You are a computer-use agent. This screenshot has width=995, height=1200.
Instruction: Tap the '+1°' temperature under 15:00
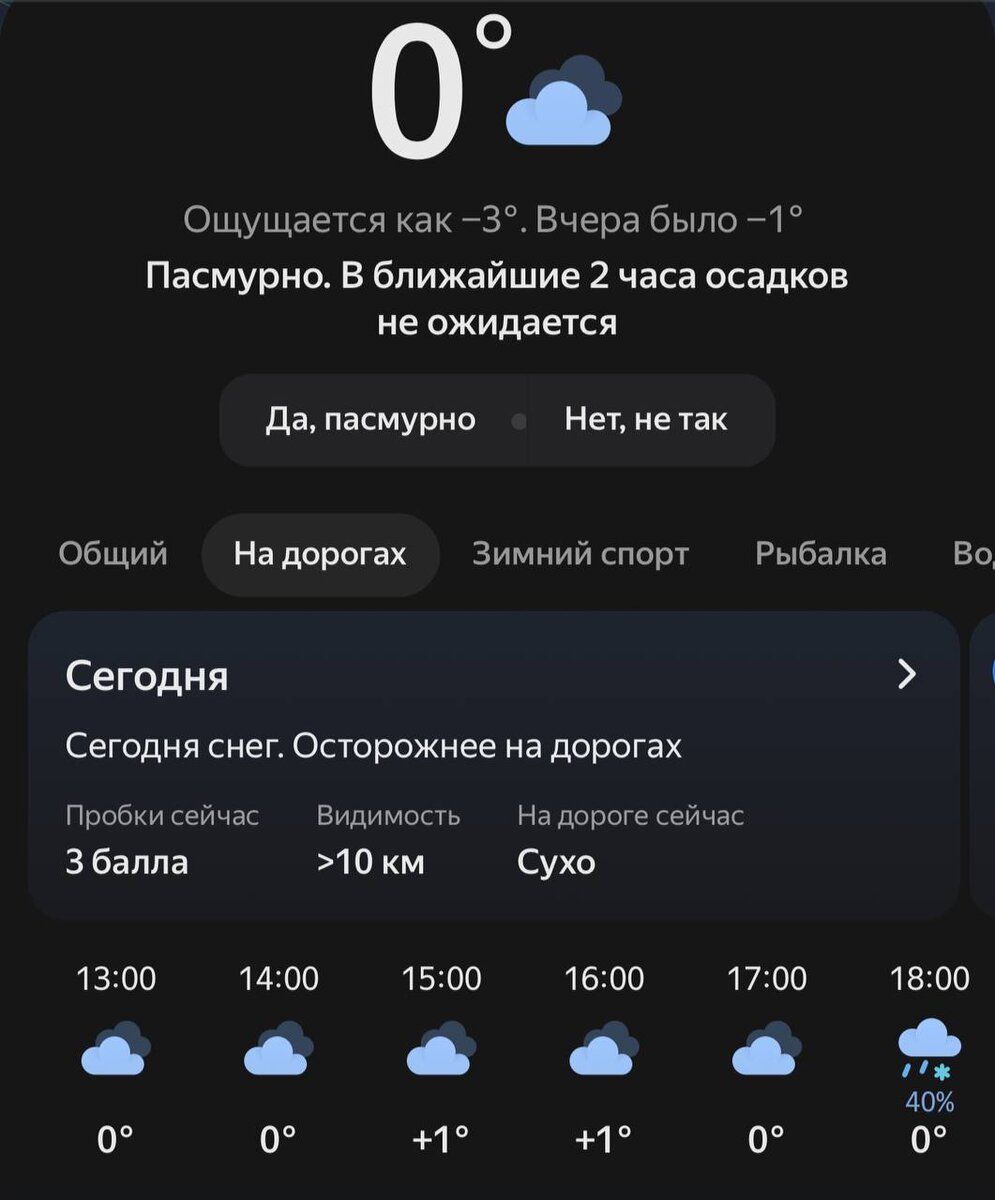(x=440, y=1138)
